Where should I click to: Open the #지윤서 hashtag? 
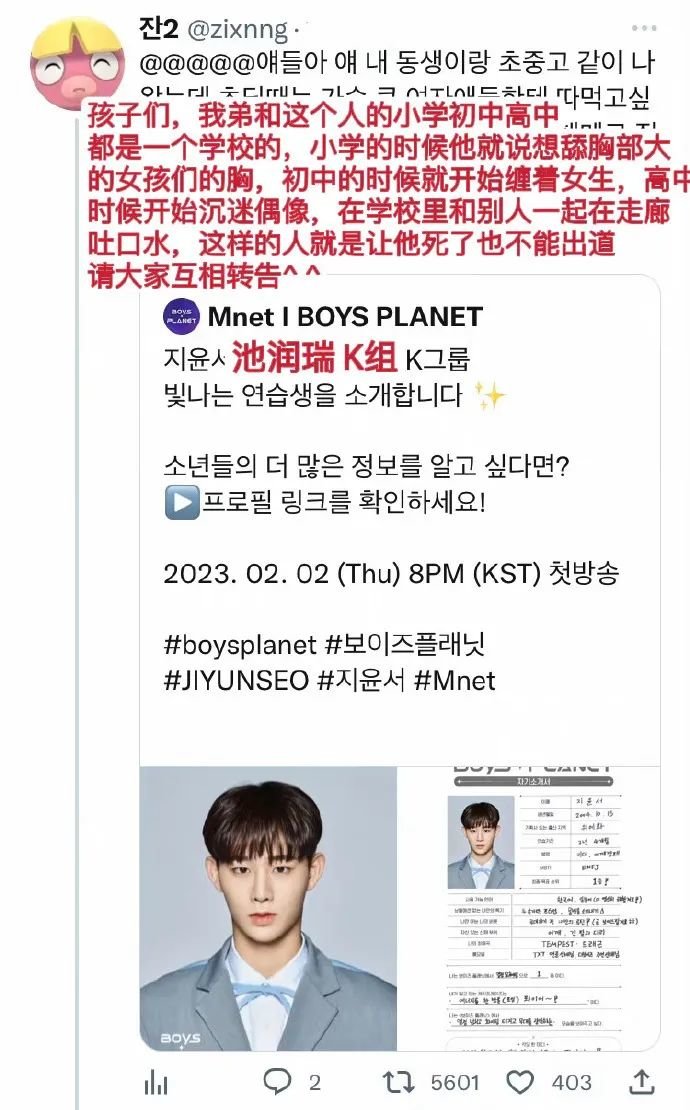359,681
